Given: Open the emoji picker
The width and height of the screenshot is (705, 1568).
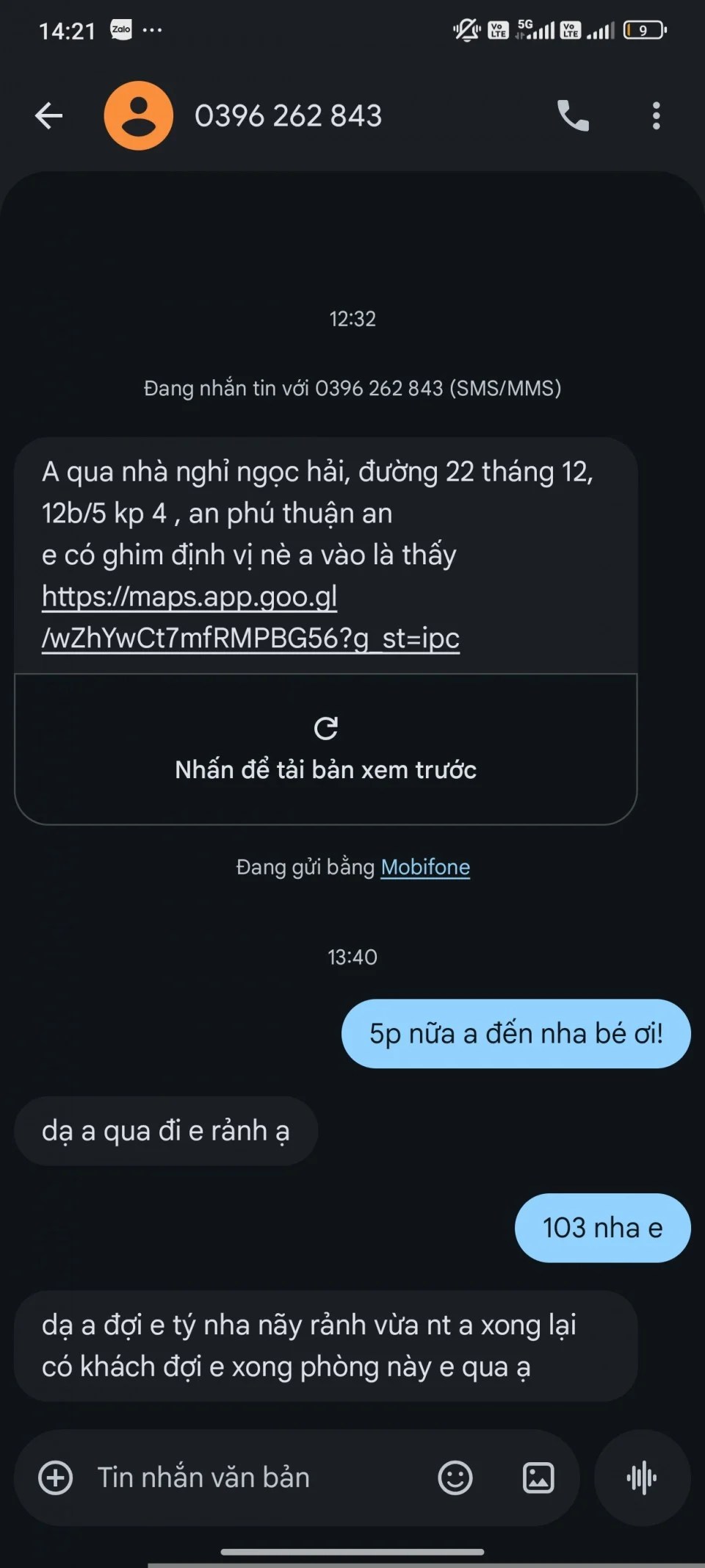Looking at the screenshot, I should coord(455,1478).
